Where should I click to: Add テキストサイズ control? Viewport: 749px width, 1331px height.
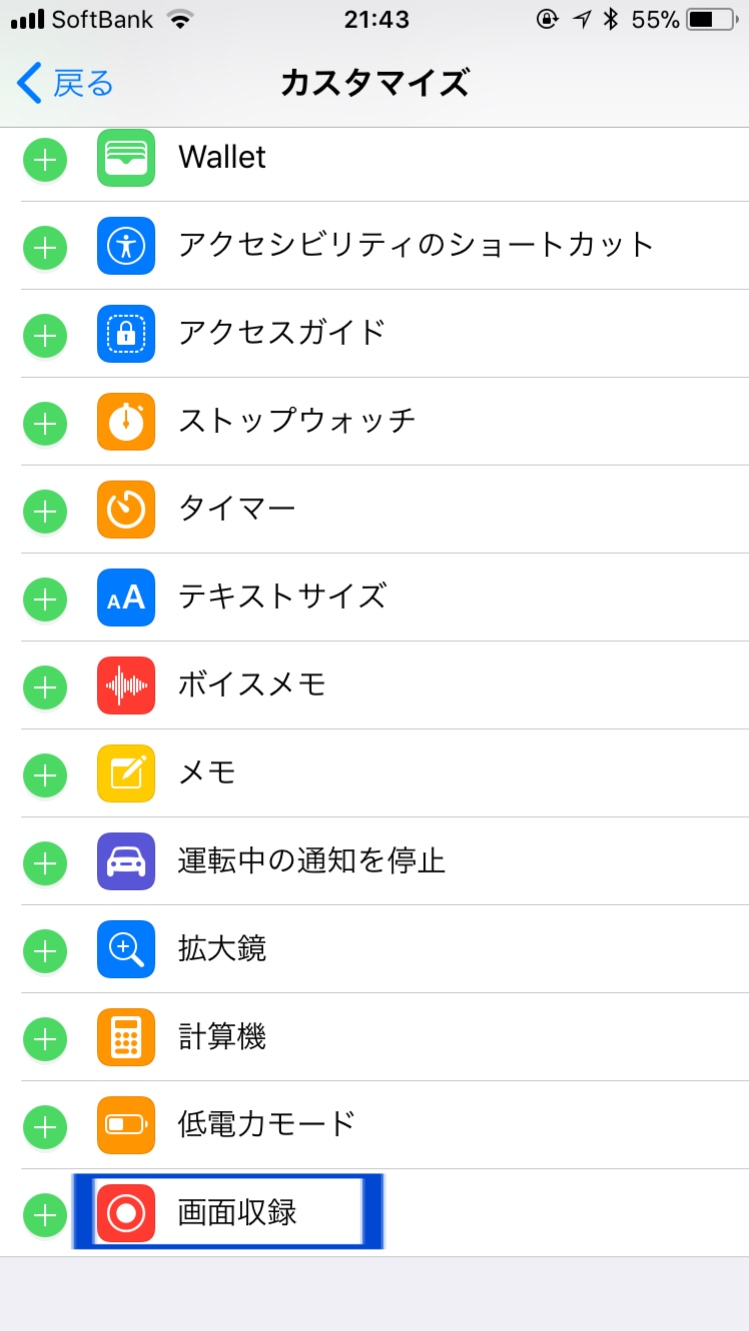(45, 599)
